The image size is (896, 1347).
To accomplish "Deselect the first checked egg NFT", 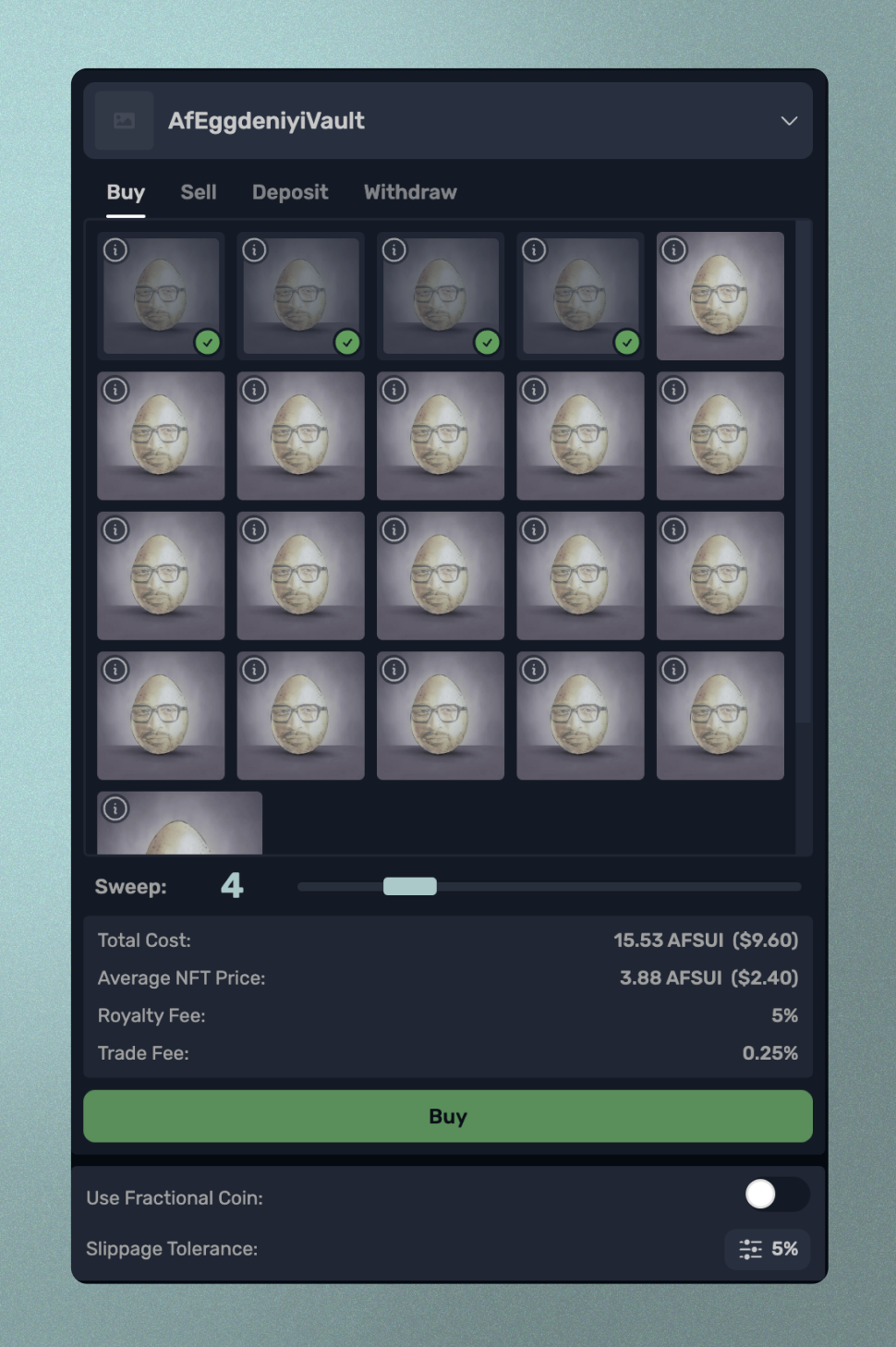I will [161, 297].
